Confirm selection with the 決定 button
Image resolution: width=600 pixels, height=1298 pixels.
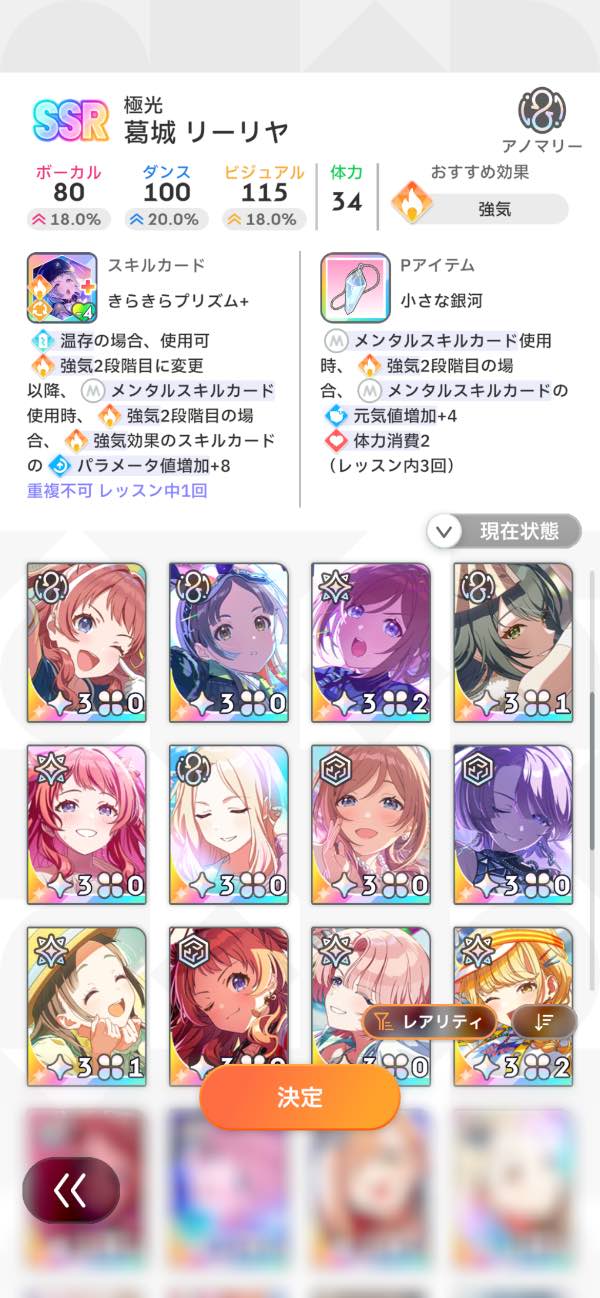pyautogui.click(x=300, y=1097)
